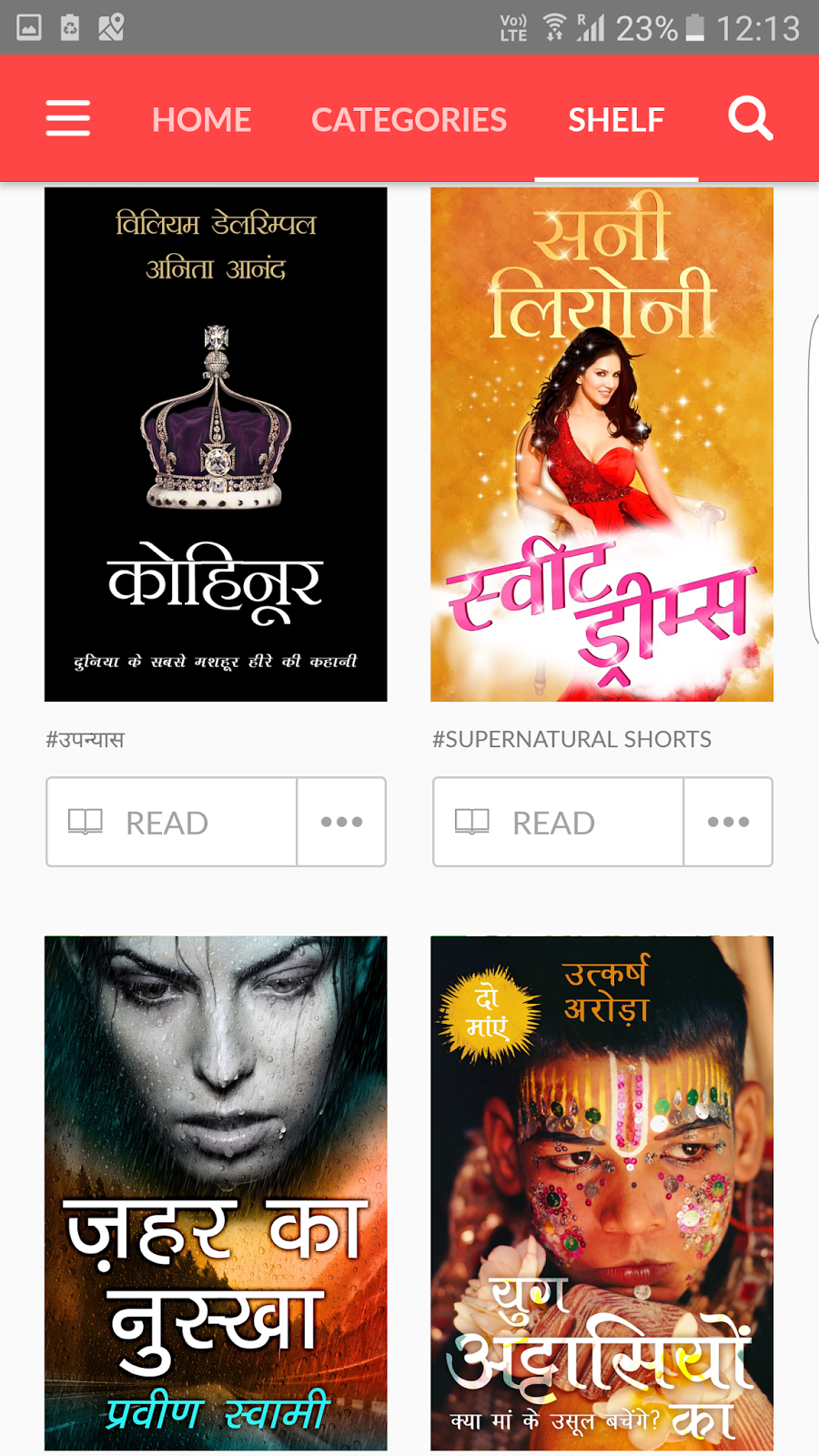Open more options for the Kohinoor book

point(341,822)
